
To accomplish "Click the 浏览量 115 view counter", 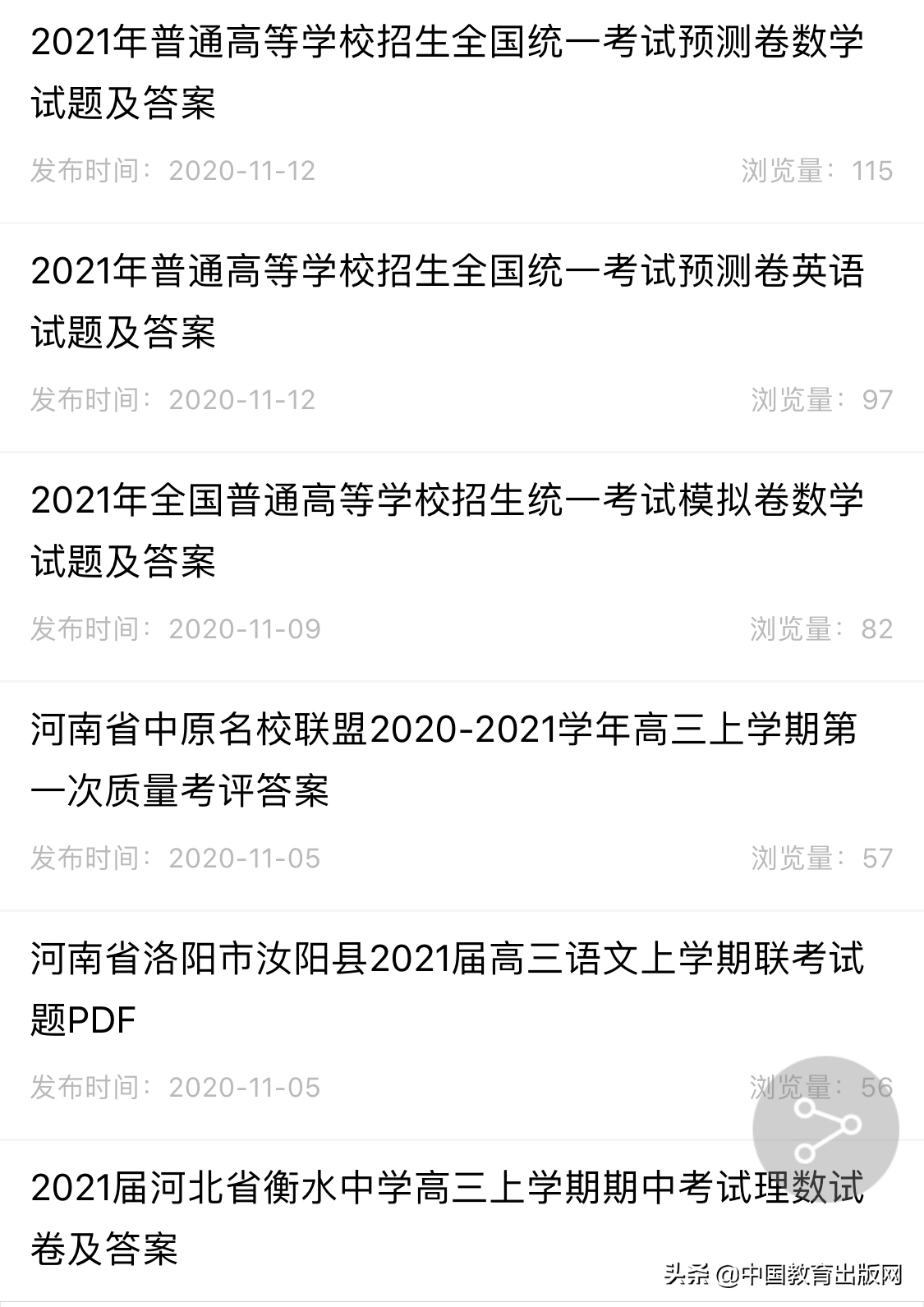I will [816, 172].
